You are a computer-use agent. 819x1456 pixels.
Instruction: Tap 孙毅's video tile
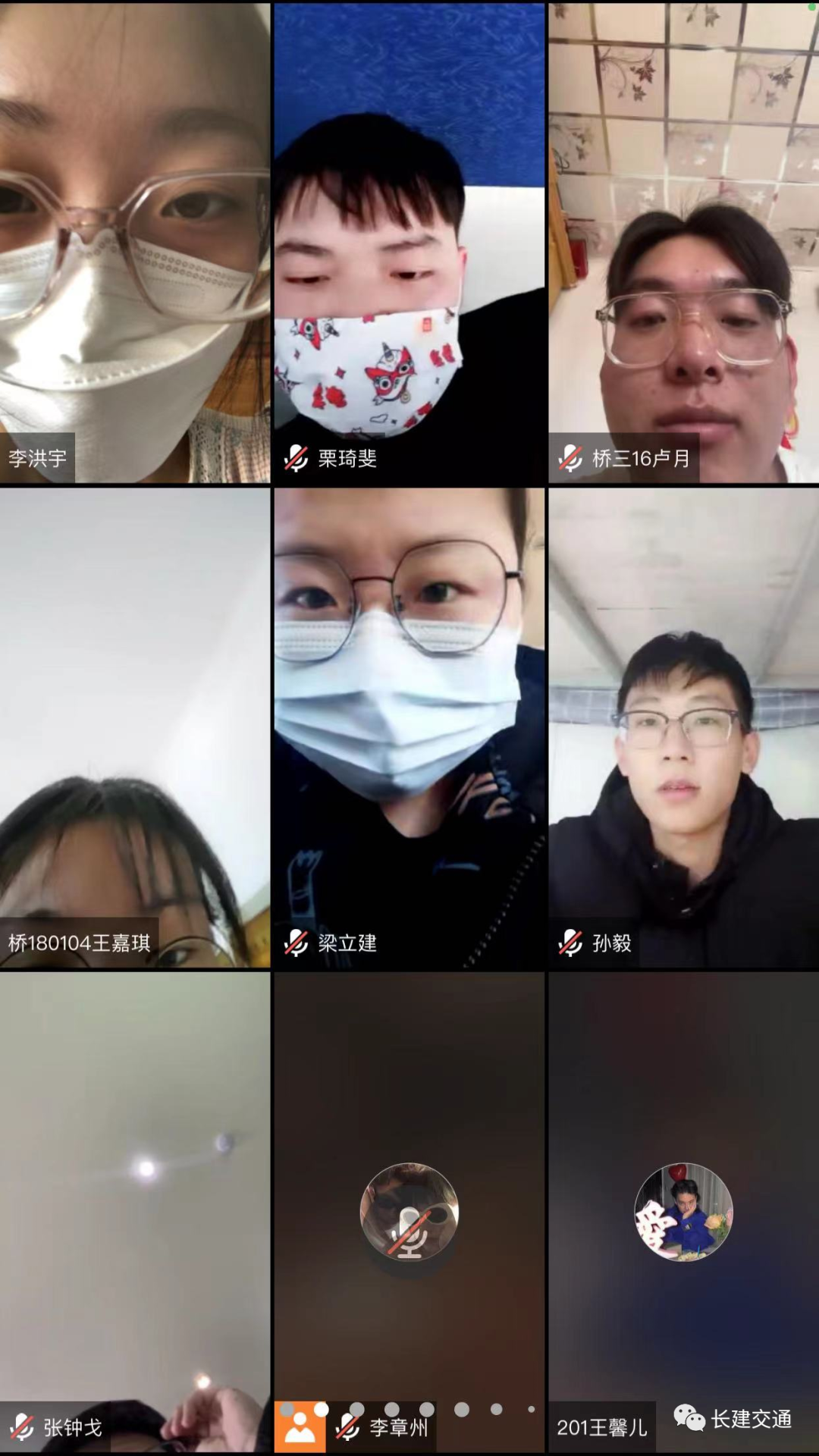click(x=683, y=728)
